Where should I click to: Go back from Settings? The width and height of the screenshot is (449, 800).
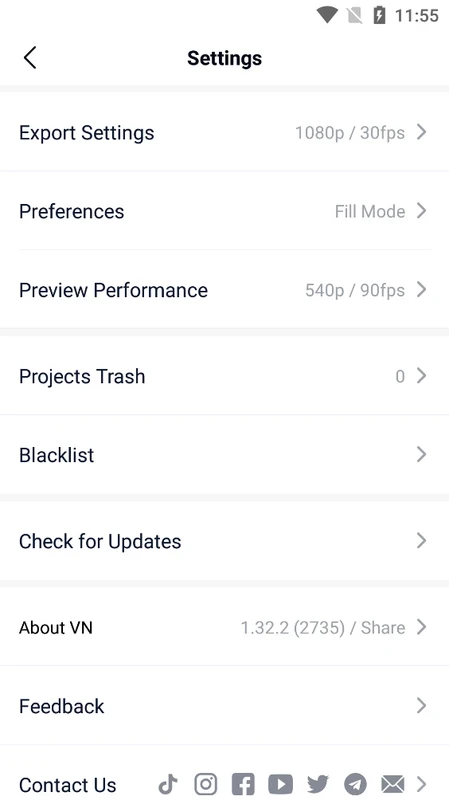30,58
